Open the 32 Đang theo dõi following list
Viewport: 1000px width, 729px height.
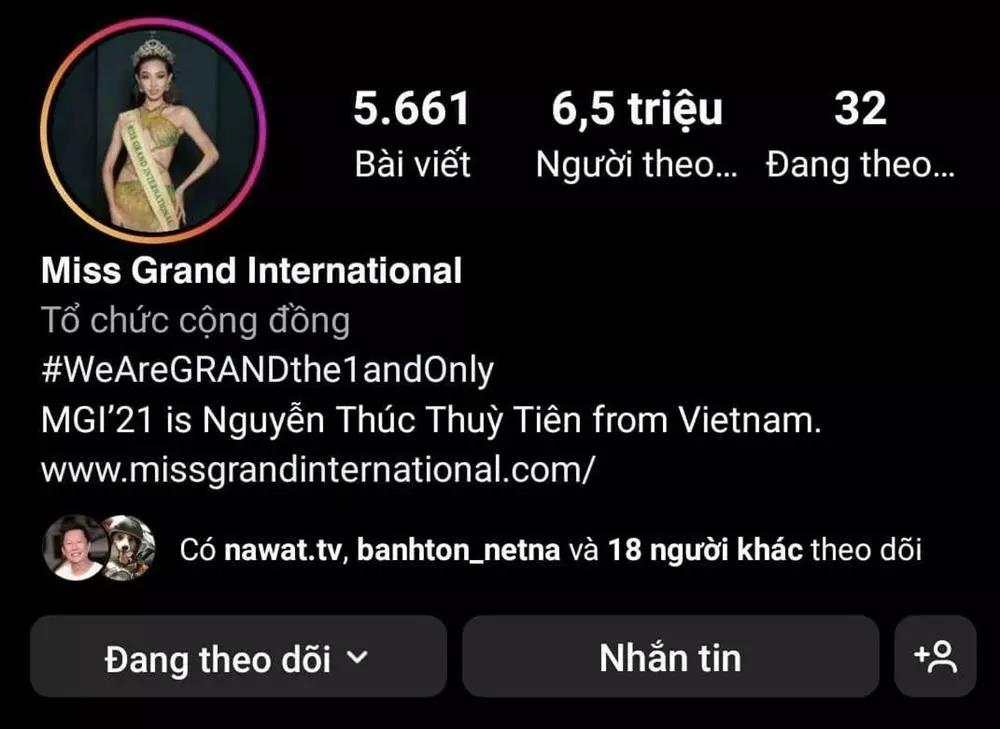point(860,135)
